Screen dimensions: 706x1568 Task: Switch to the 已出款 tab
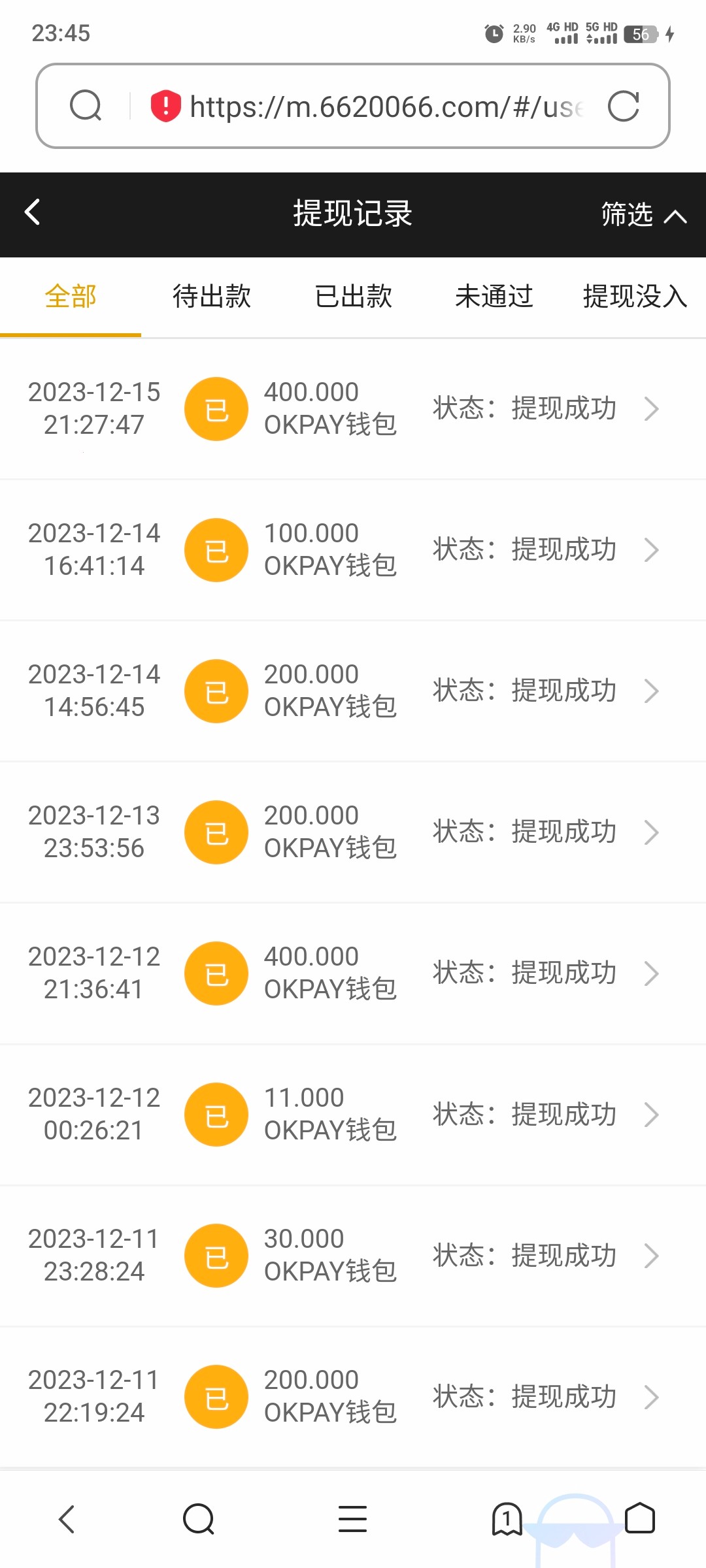tap(353, 297)
